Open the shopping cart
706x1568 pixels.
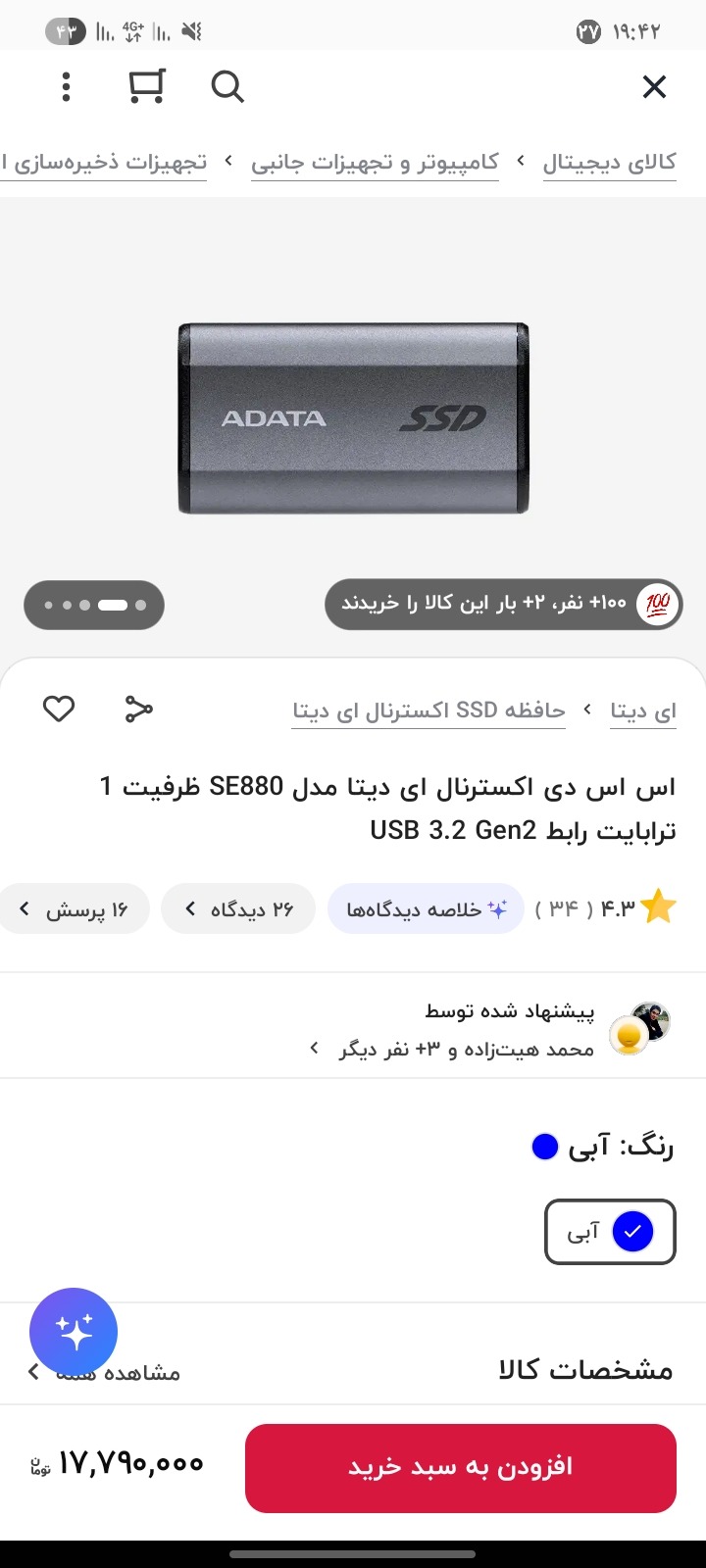click(x=146, y=87)
